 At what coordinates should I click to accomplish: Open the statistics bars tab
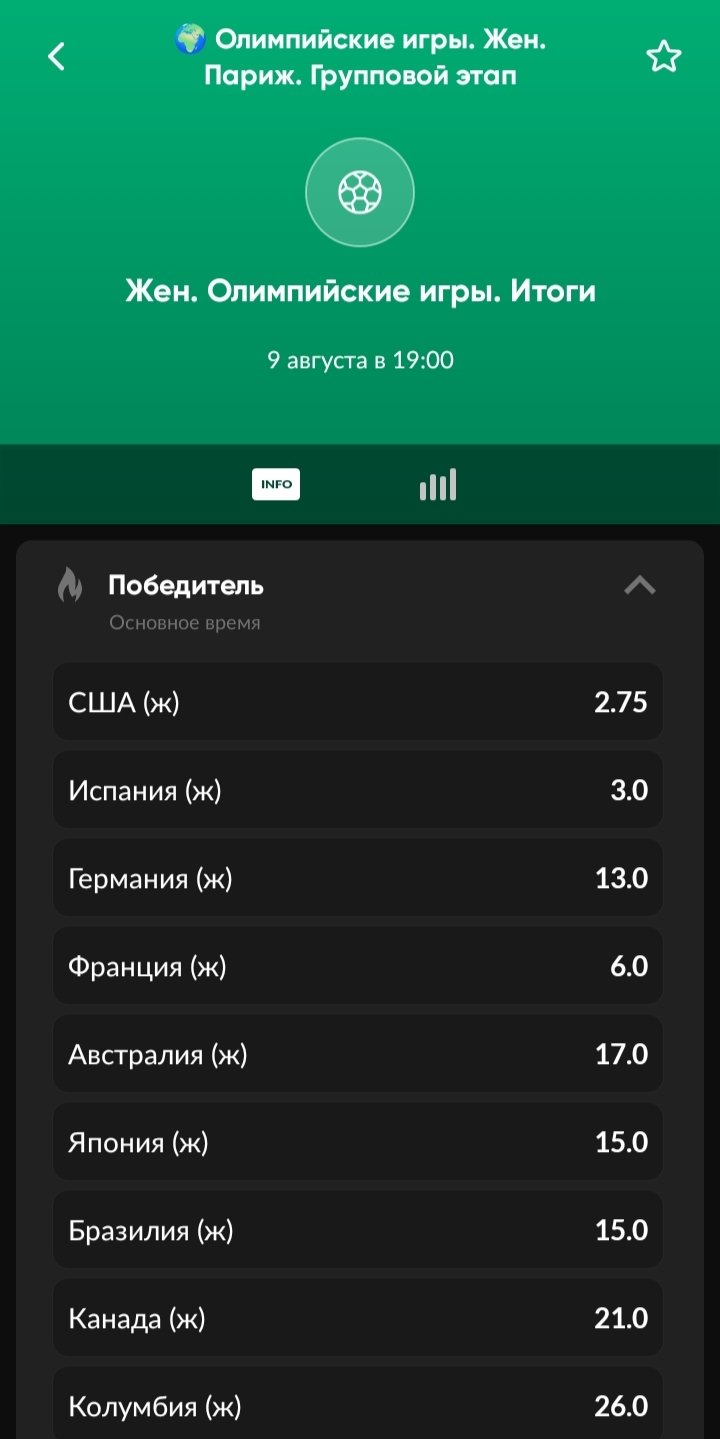pos(438,485)
